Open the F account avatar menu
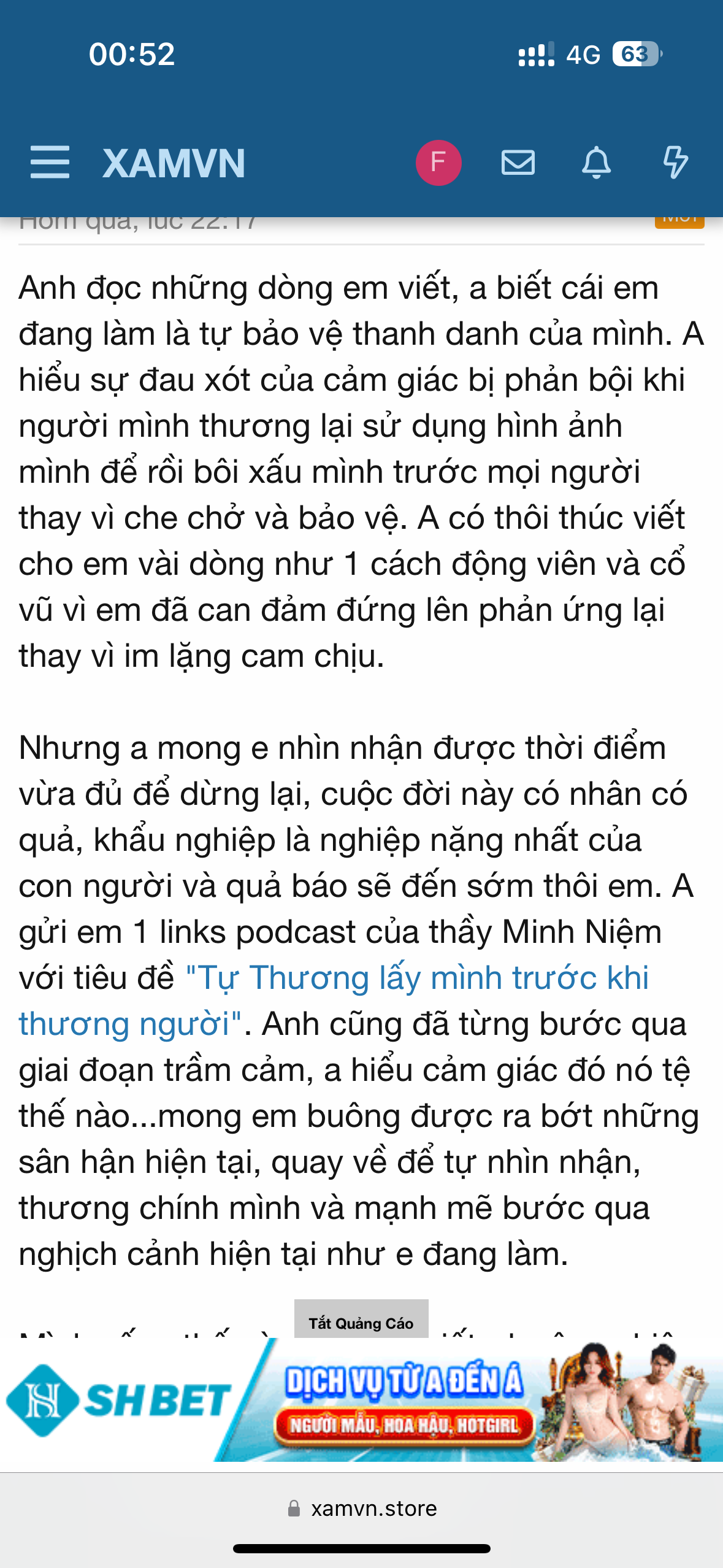The image size is (723, 1568). click(438, 163)
